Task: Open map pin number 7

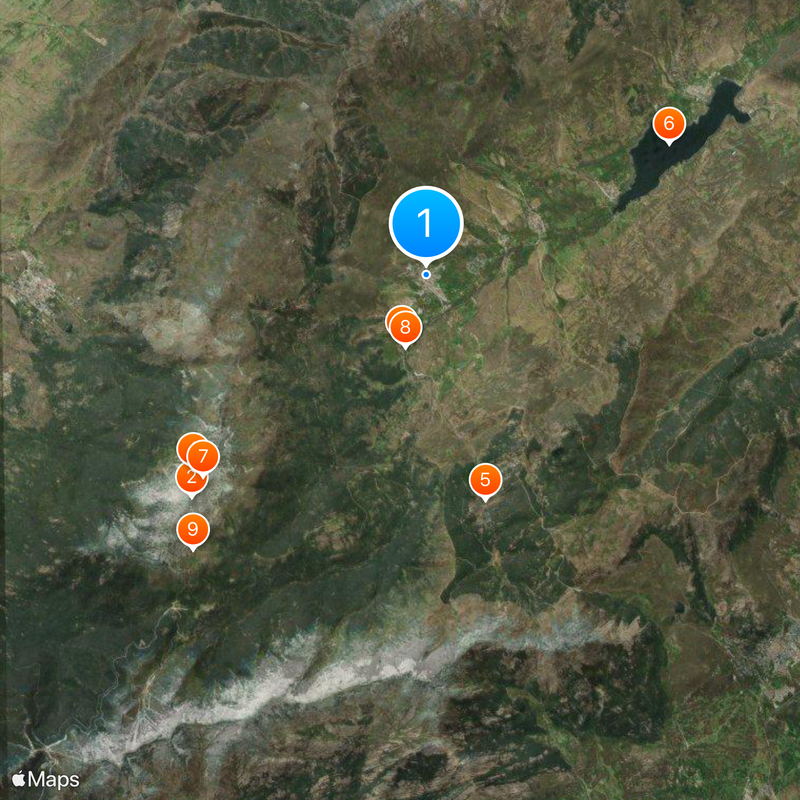Action: coord(203,457)
